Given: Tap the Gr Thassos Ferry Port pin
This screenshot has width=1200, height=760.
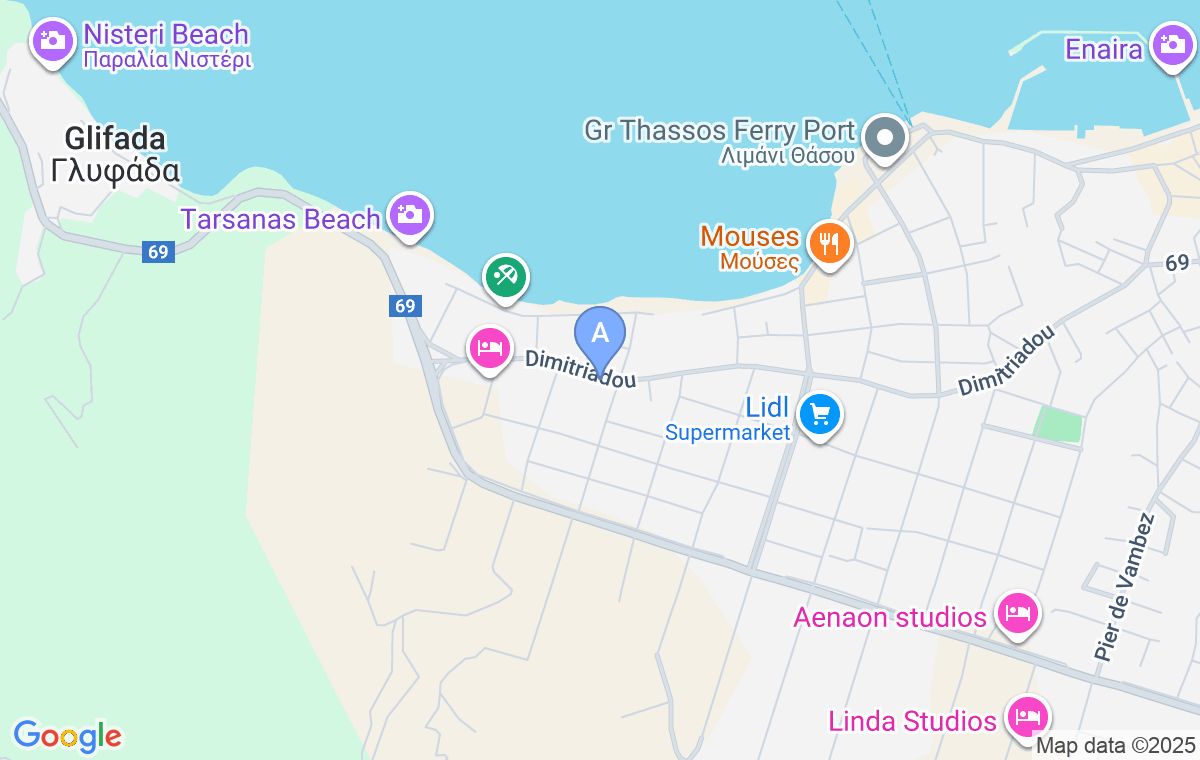Looking at the screenshot, I should click(885, 136).
